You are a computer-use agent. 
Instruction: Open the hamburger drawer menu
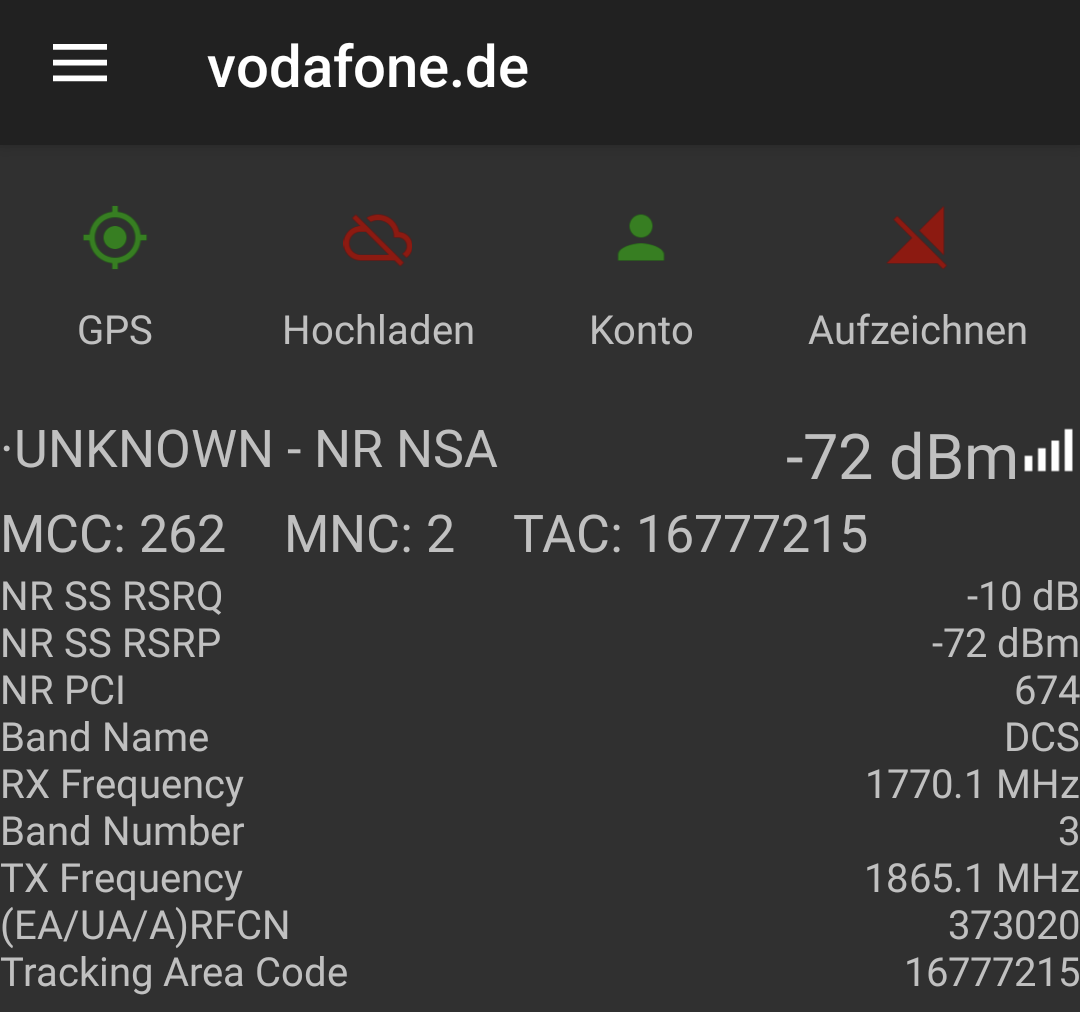pyautogui.click(x=80, y=63)
